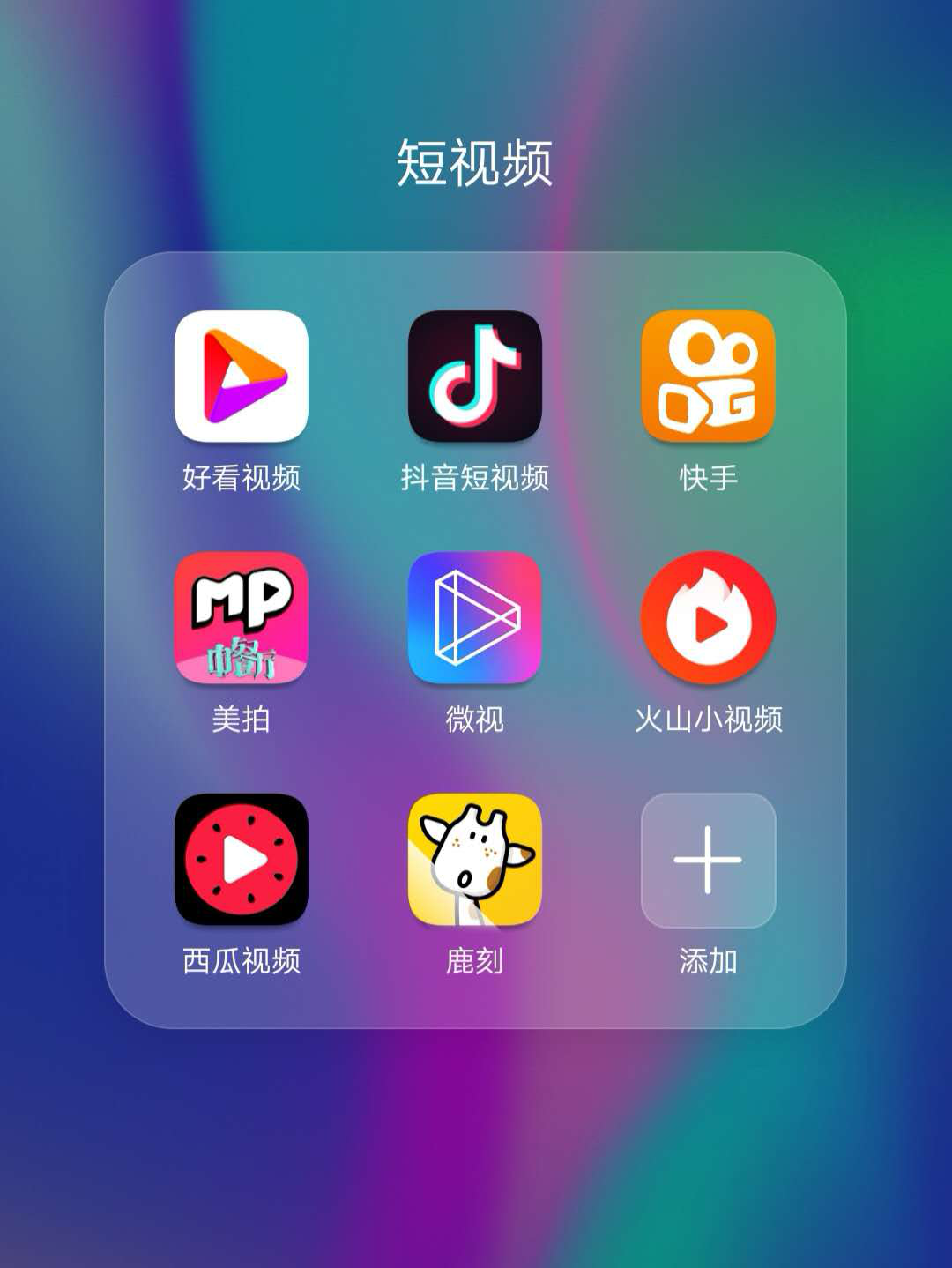Open the 快手 app
Image resolution: width=952 pixels, height=1268 pixels.
pos(708,376)
